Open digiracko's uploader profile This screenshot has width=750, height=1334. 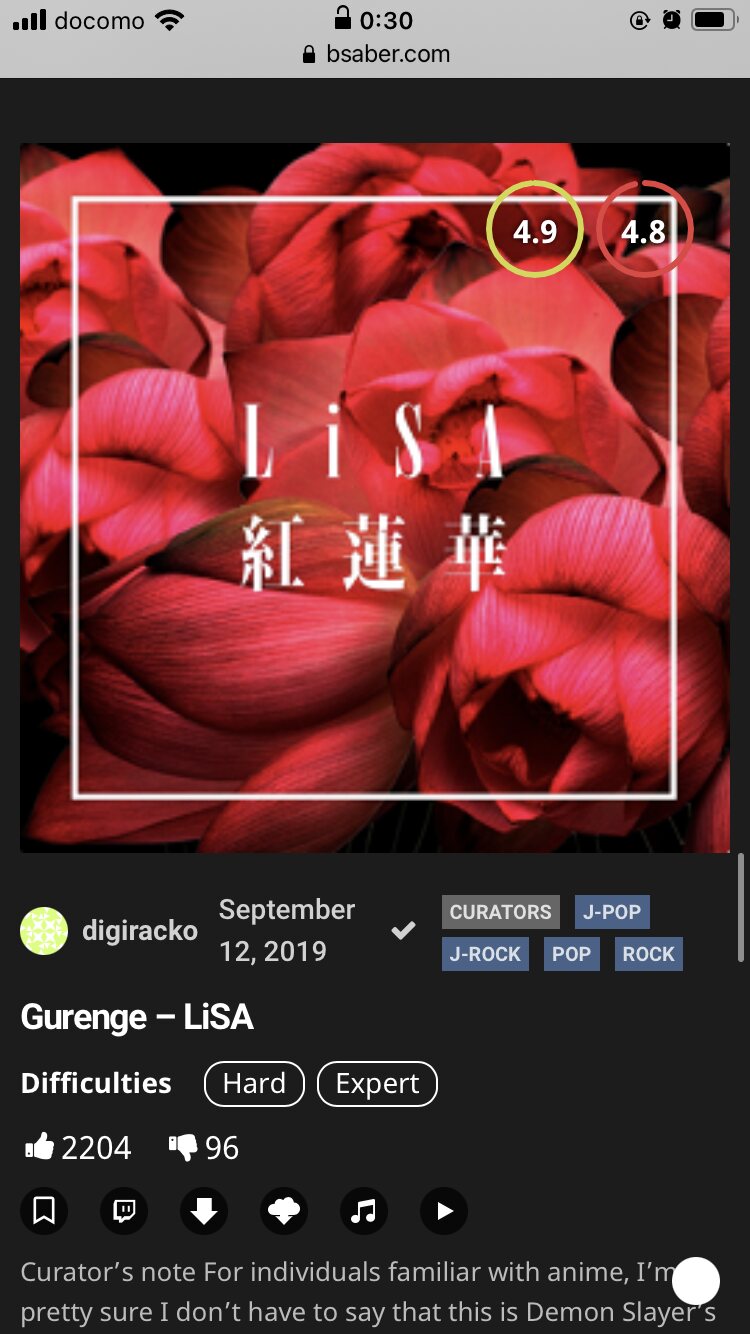point(139,931)
